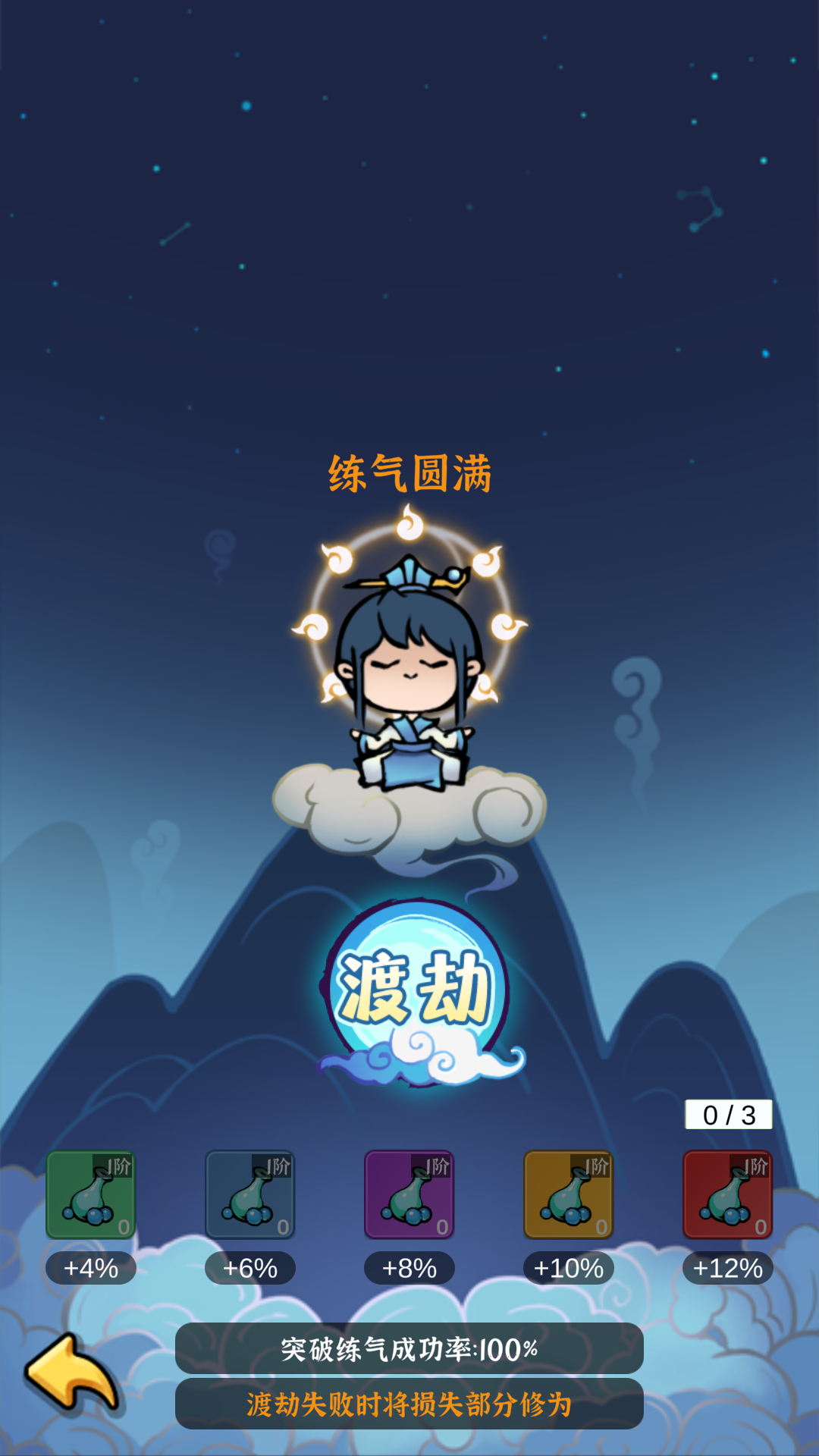Choose the purple +8% elixir item
819x1456 pixels.
[x=409, y=1194]
